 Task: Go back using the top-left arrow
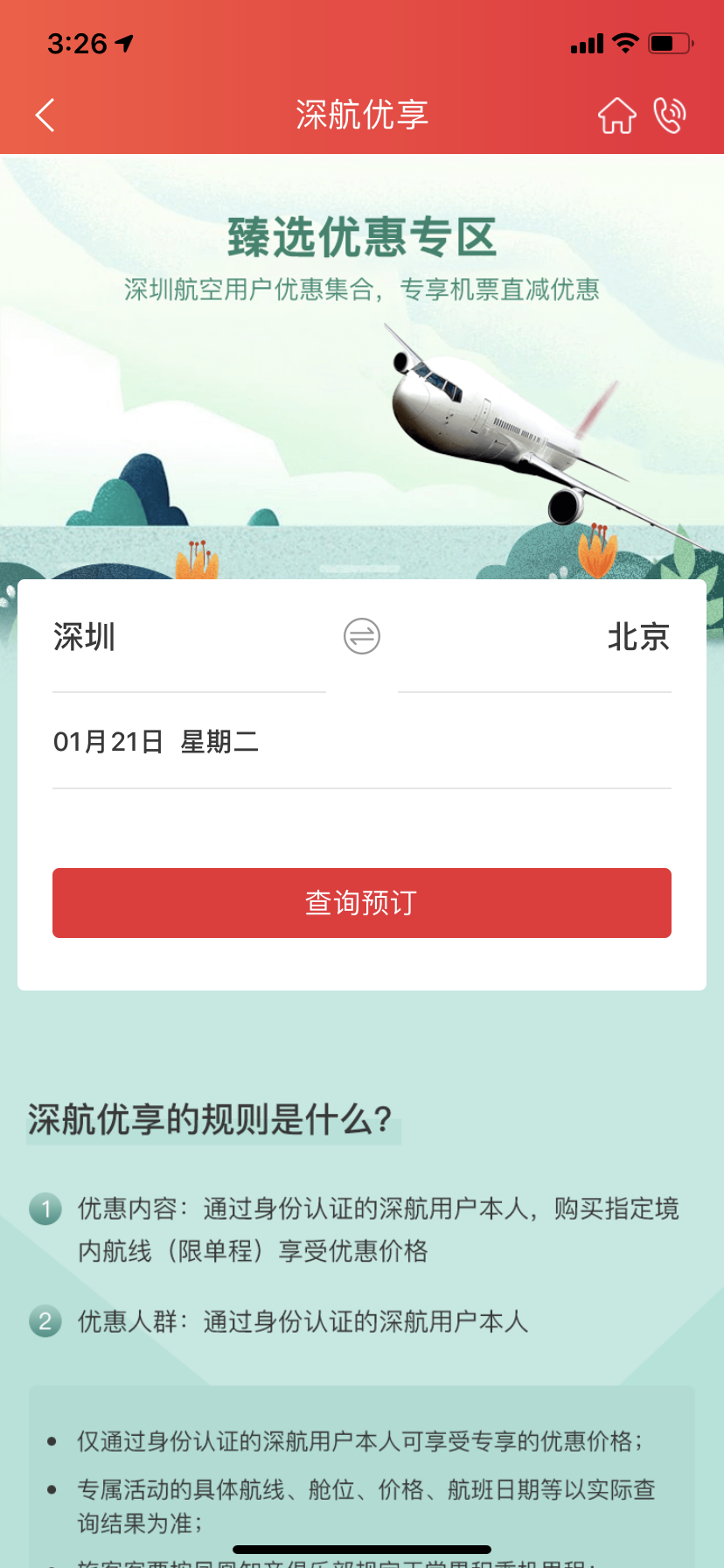(x=45, y=115)
